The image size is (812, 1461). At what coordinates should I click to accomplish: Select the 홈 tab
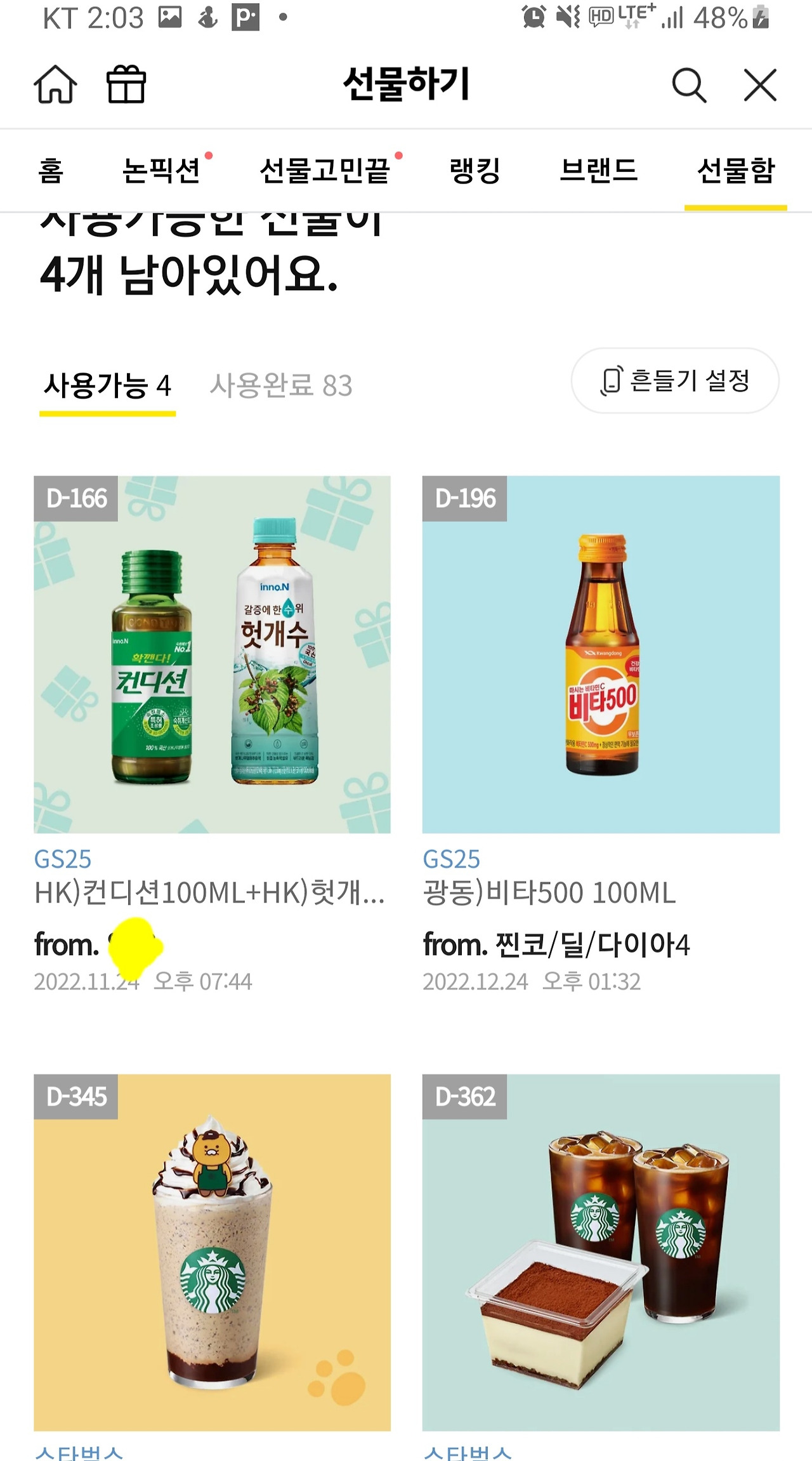coord(51,171)
